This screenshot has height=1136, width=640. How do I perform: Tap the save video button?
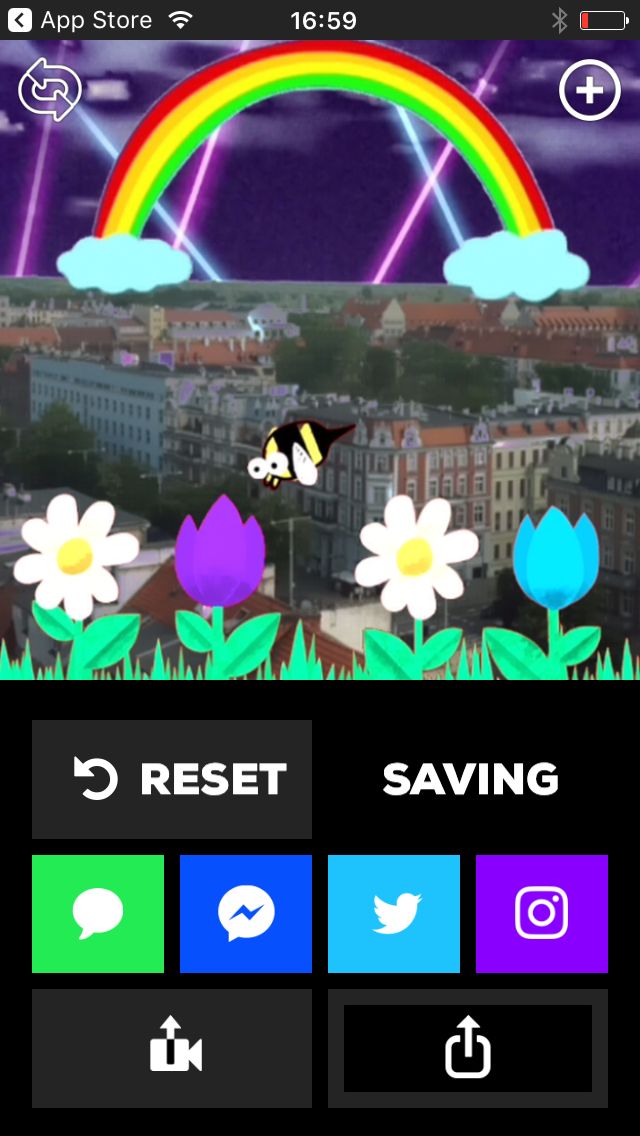coord(172,1048)
